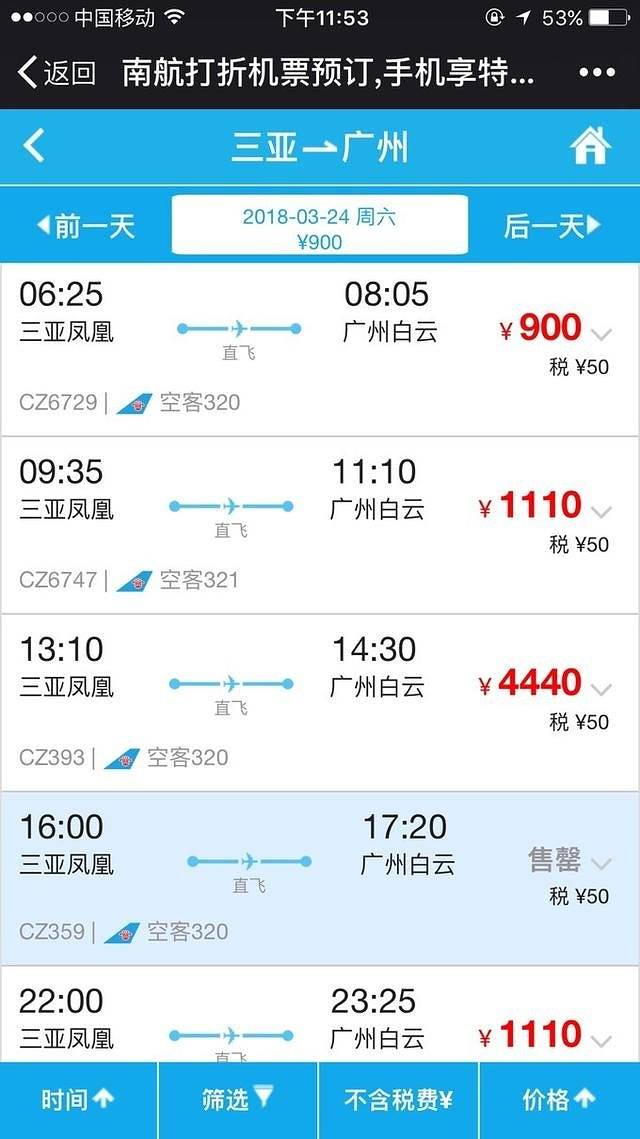The height and width of the screenshot is (1139, 640).
Task: Expand fare options for the ¥900 flight
Action: [601, 335]
